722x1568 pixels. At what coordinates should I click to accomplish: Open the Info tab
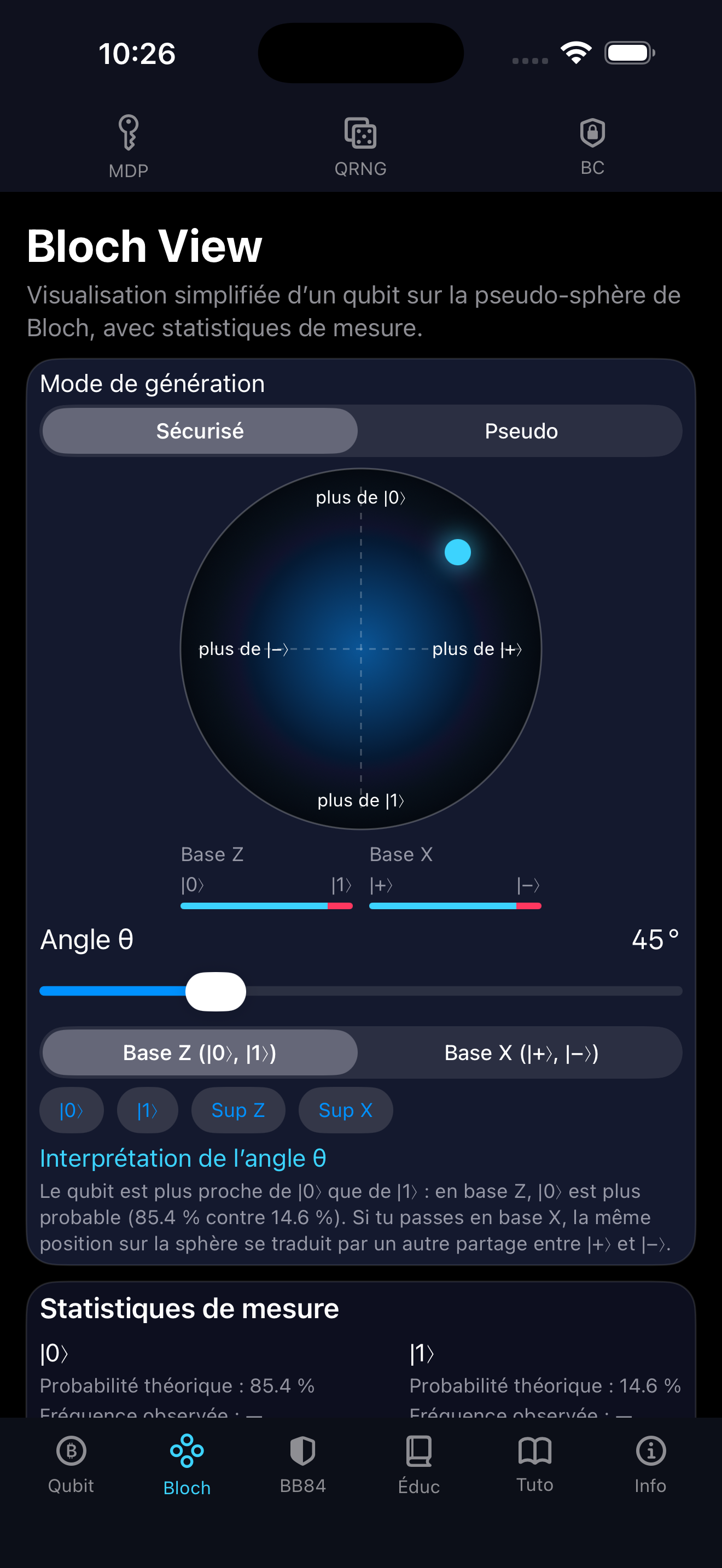(x=650, y=1465)
